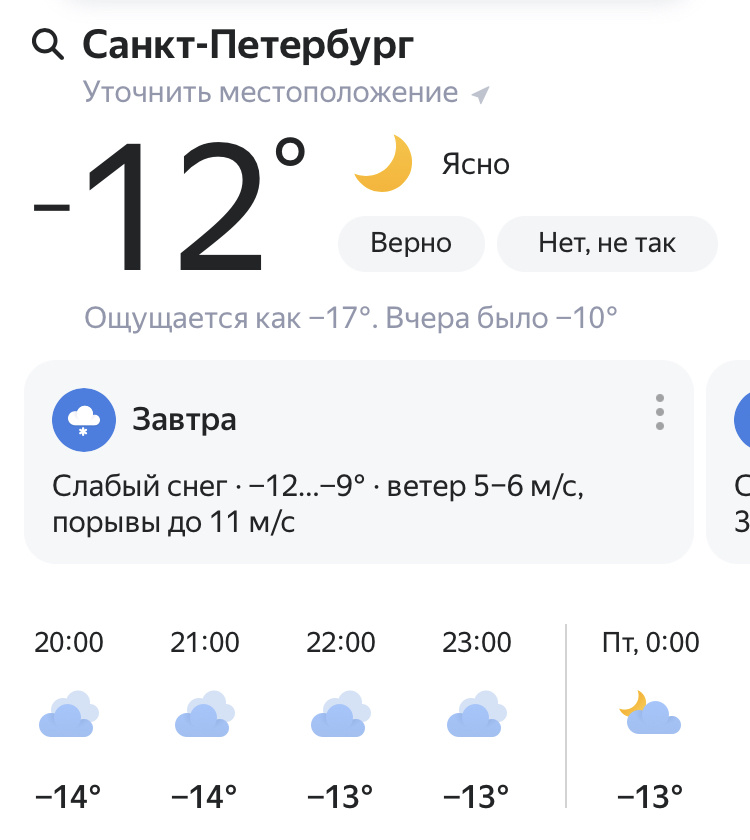Click the cloudy icon under 20:00
The height and width of the screenshot is (840, 750).
pyautogui.click(x=68, y=712)
